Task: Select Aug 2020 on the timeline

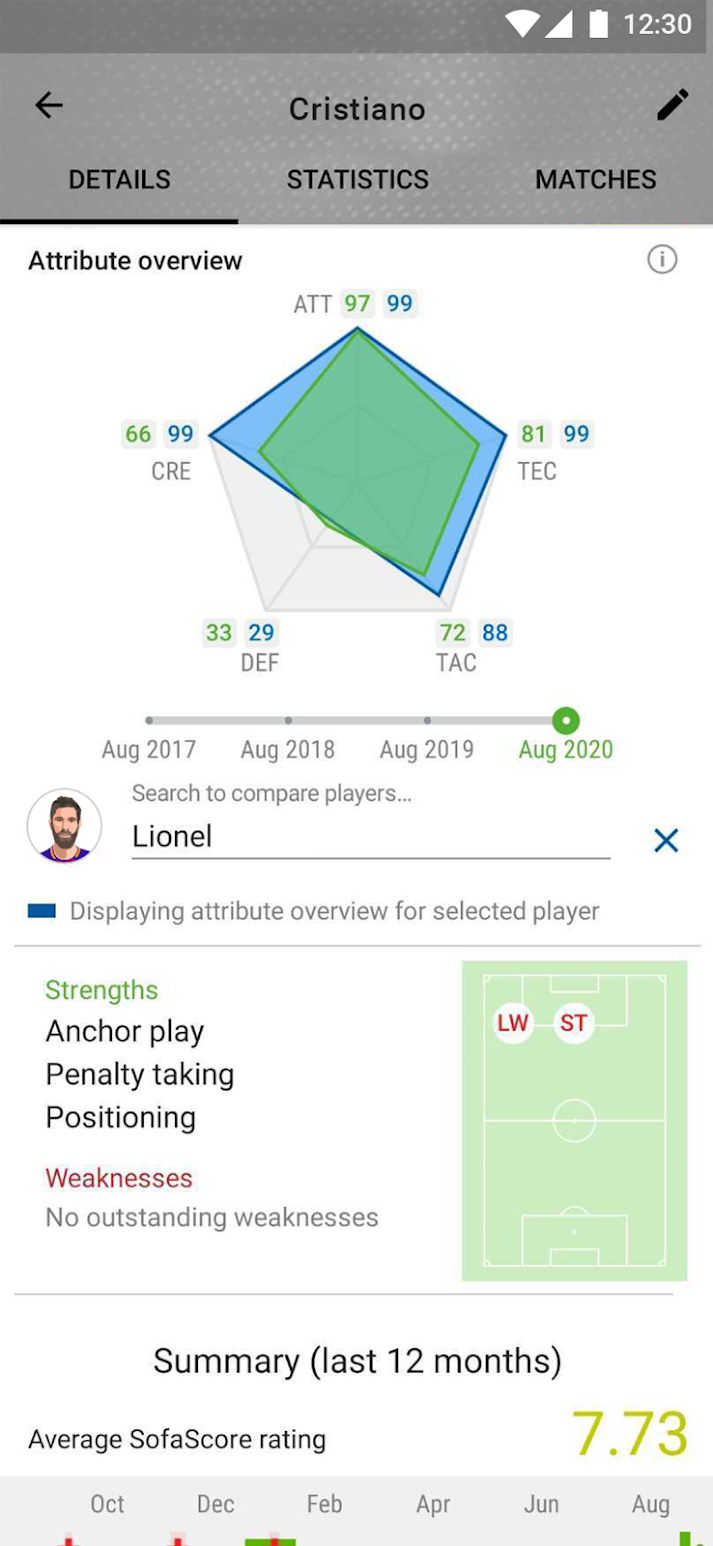Action: point(566,749)
